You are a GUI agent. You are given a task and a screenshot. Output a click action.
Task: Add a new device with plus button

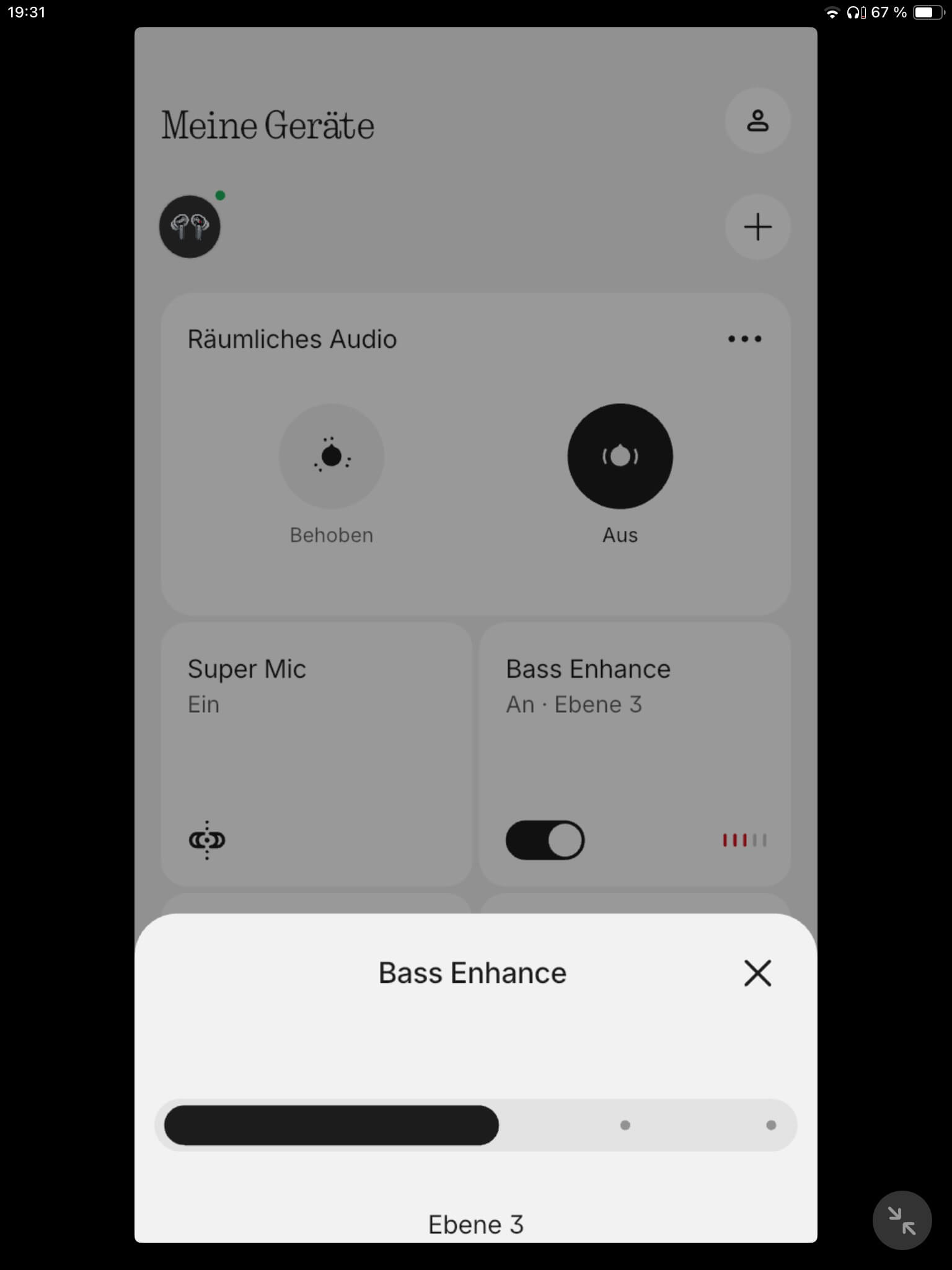pos(757,227)
